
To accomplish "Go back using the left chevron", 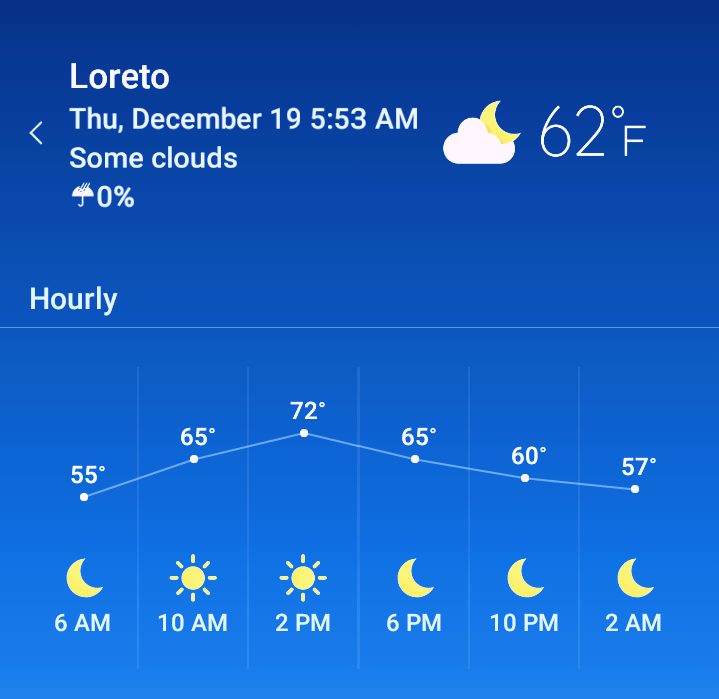I will (x=36, y=133).
